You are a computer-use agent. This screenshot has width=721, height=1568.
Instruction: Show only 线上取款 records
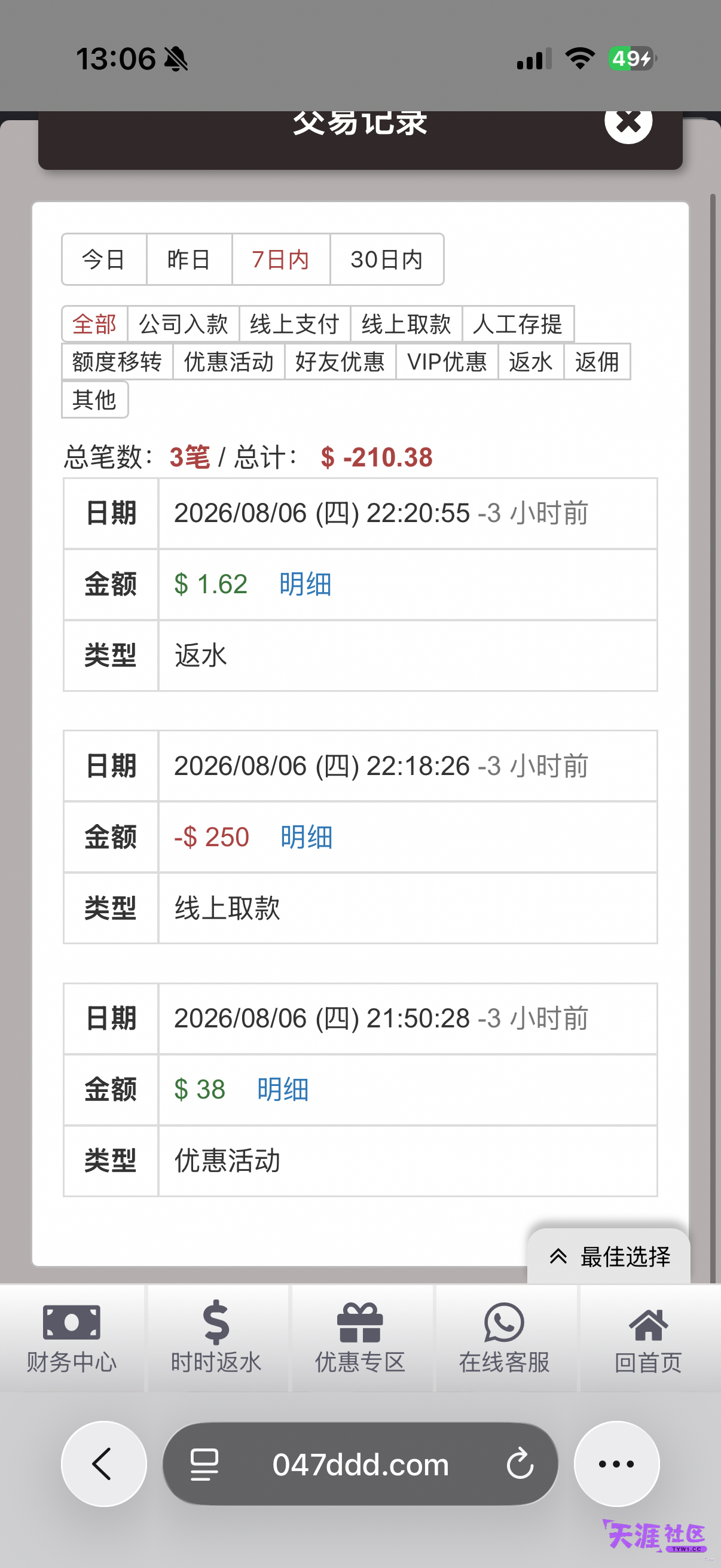[x=407, y=324]
